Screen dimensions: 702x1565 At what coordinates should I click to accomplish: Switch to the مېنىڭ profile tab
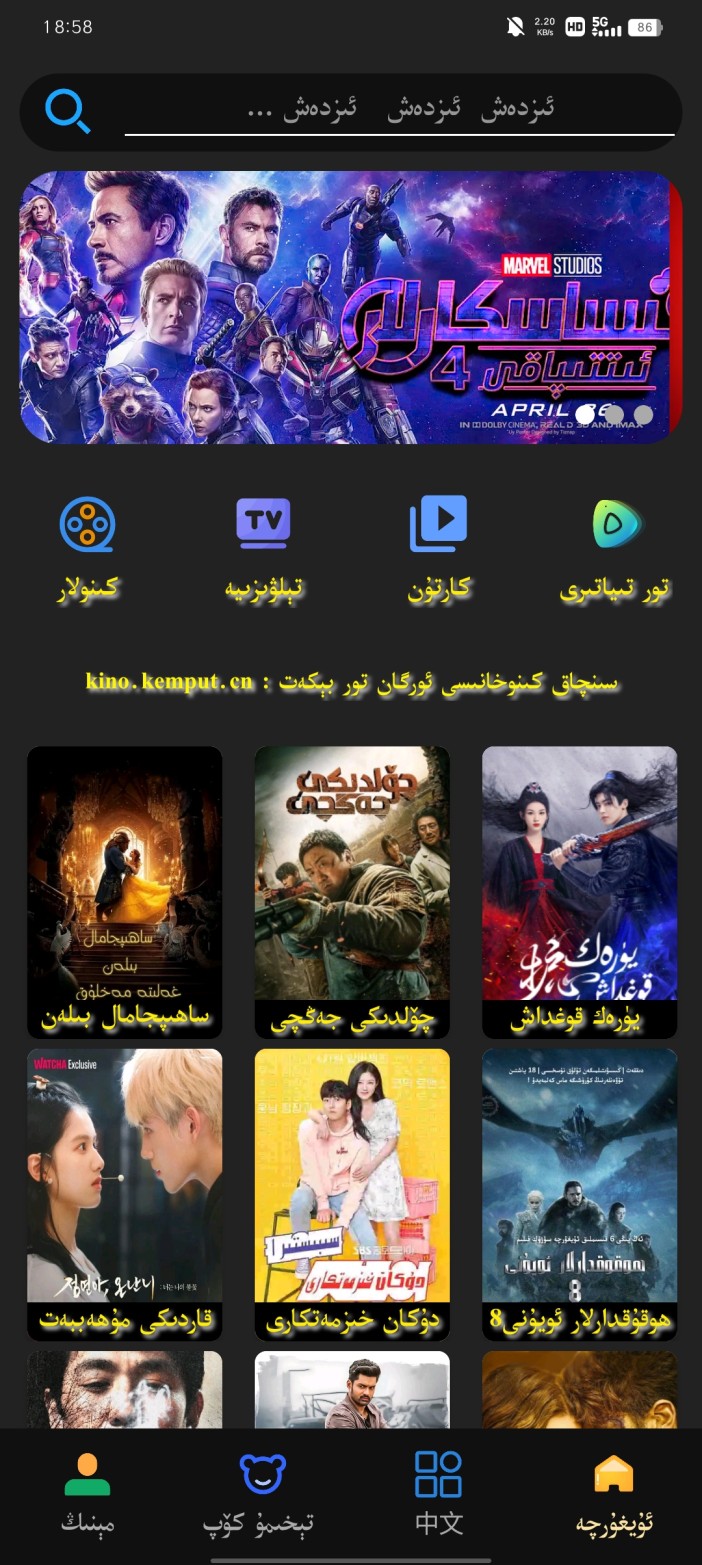click(88, 1495)
